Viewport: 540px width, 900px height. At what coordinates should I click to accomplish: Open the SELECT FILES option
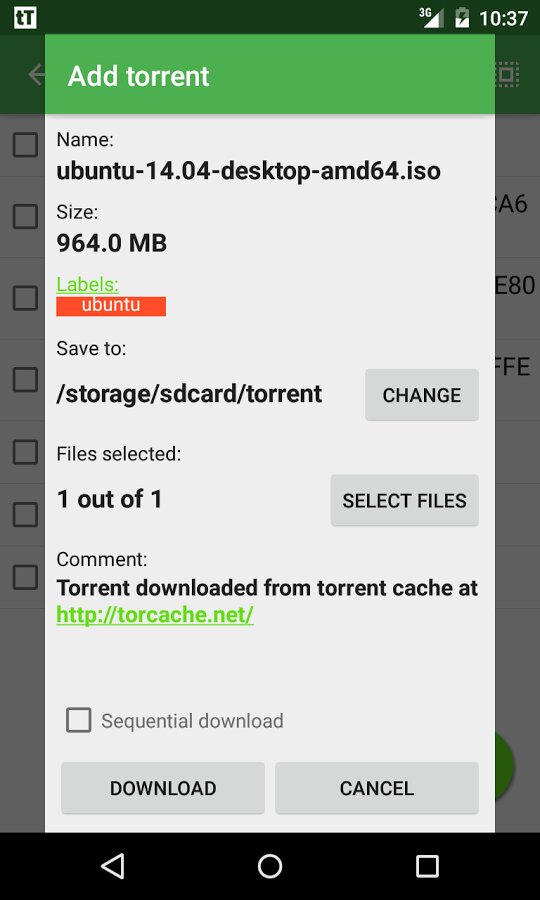coord(405,500)
